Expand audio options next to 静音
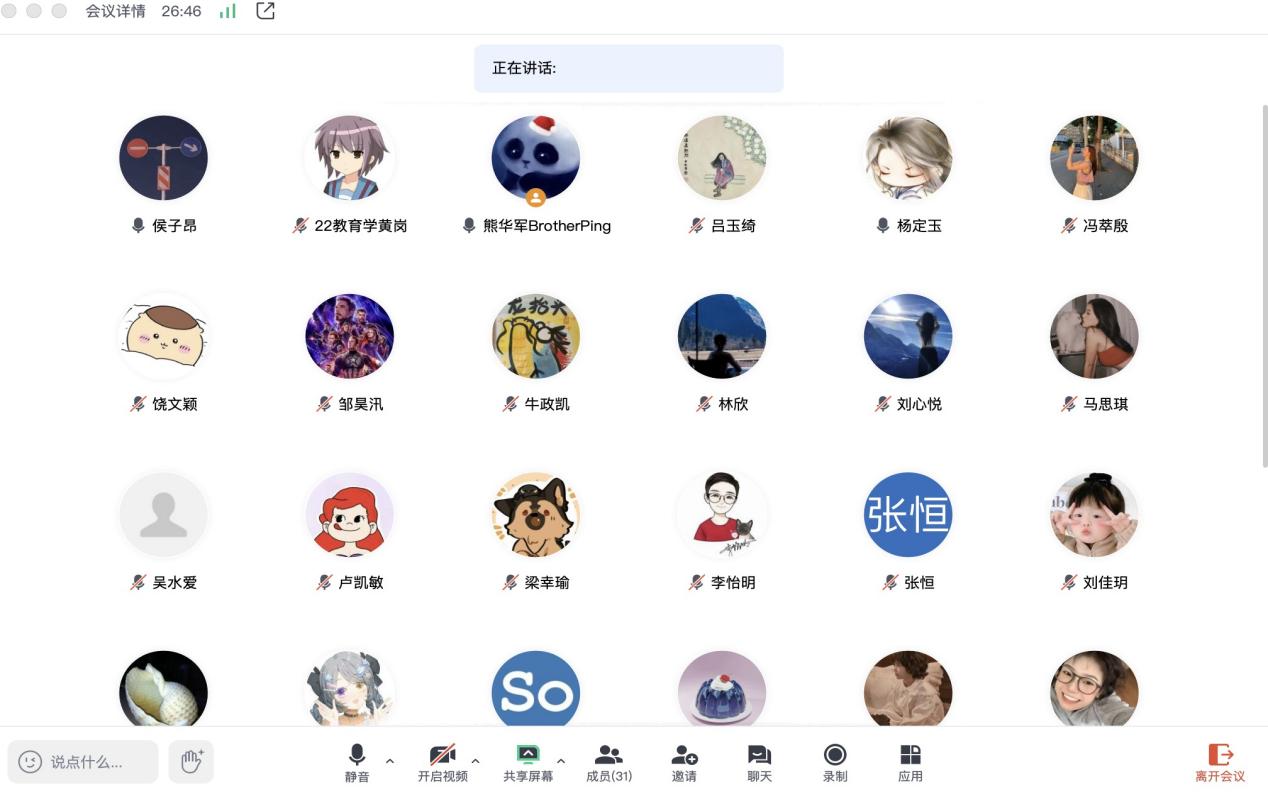The height and width of the screenshot is (792, 1268). pyautogui.click(x=390, y=761)
